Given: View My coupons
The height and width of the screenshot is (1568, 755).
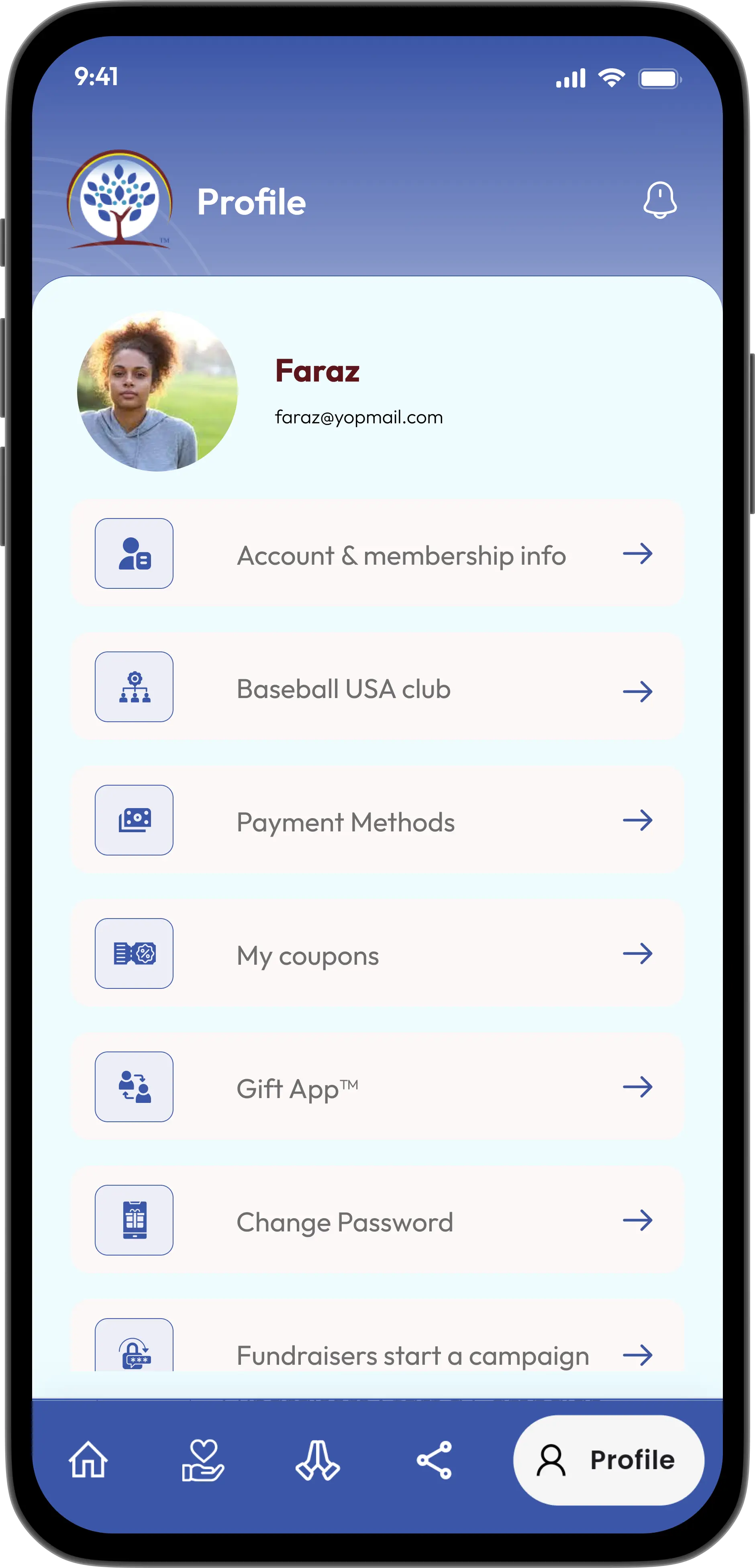Looking at the screenshot, I should coord(377,954).
